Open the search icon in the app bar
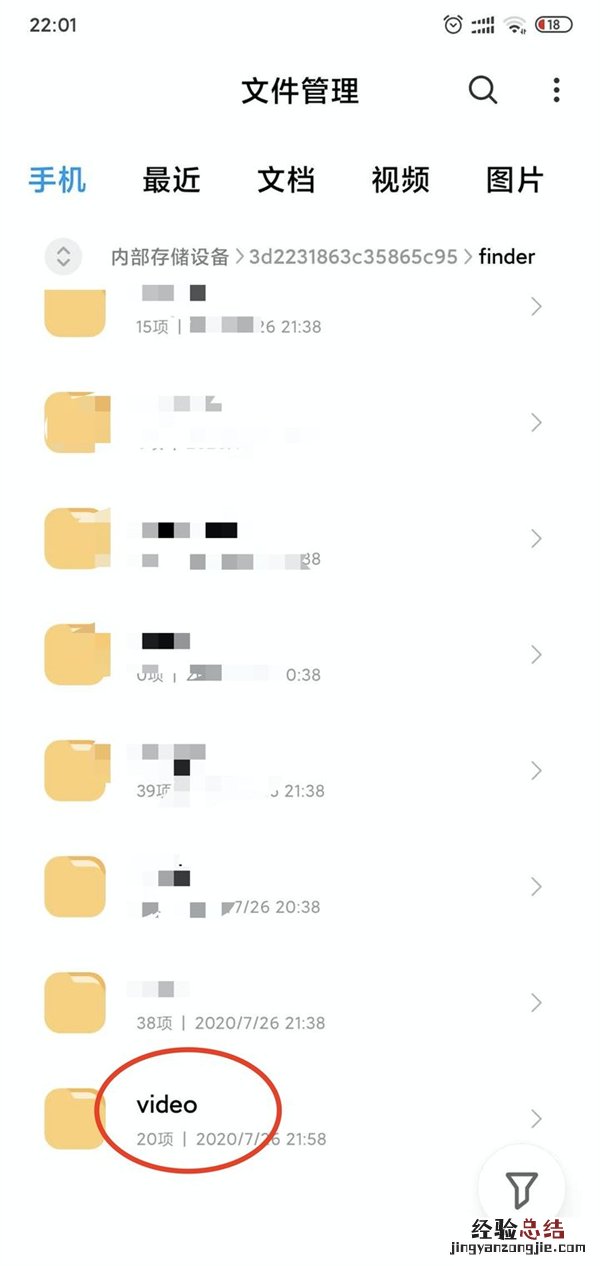 tap(483, 91)
